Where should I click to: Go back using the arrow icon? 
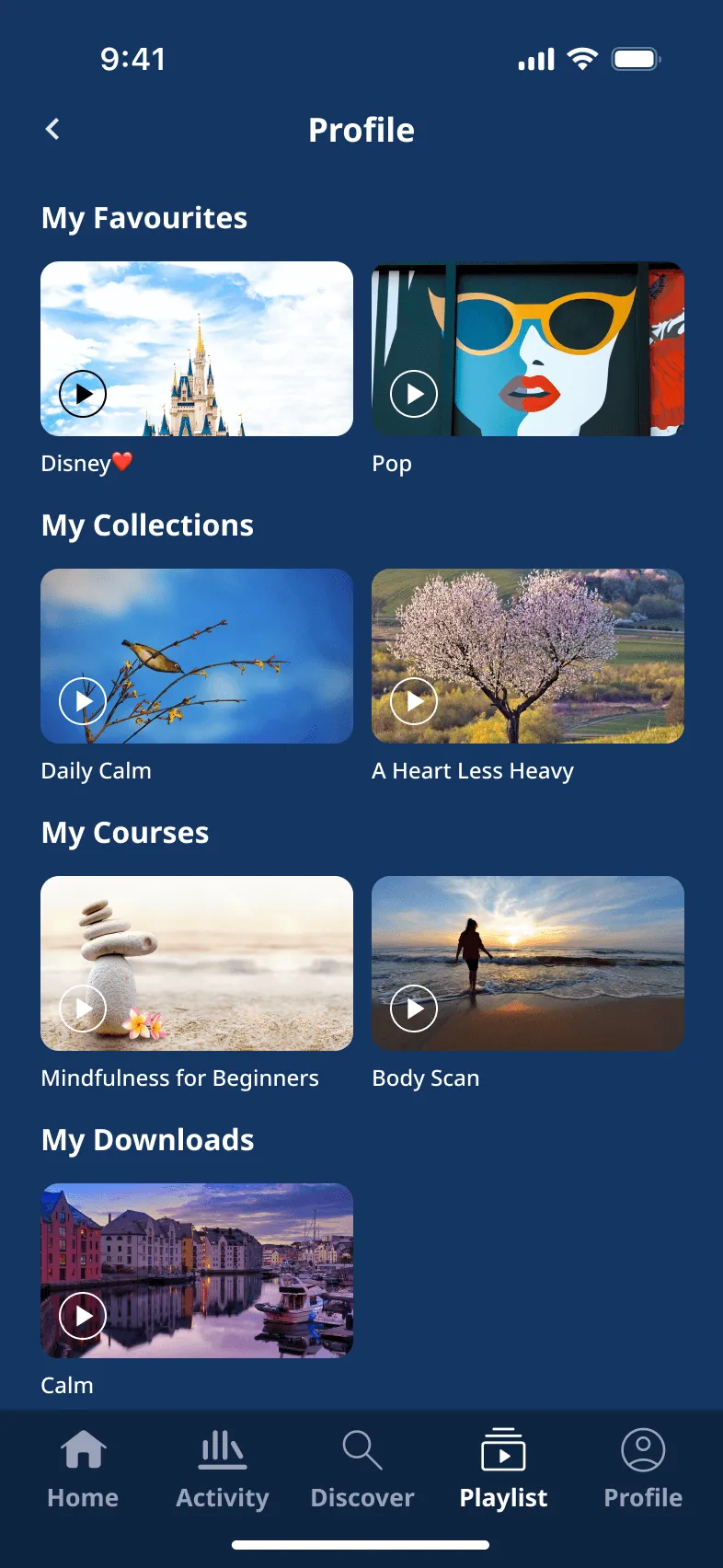click(52, 130)
